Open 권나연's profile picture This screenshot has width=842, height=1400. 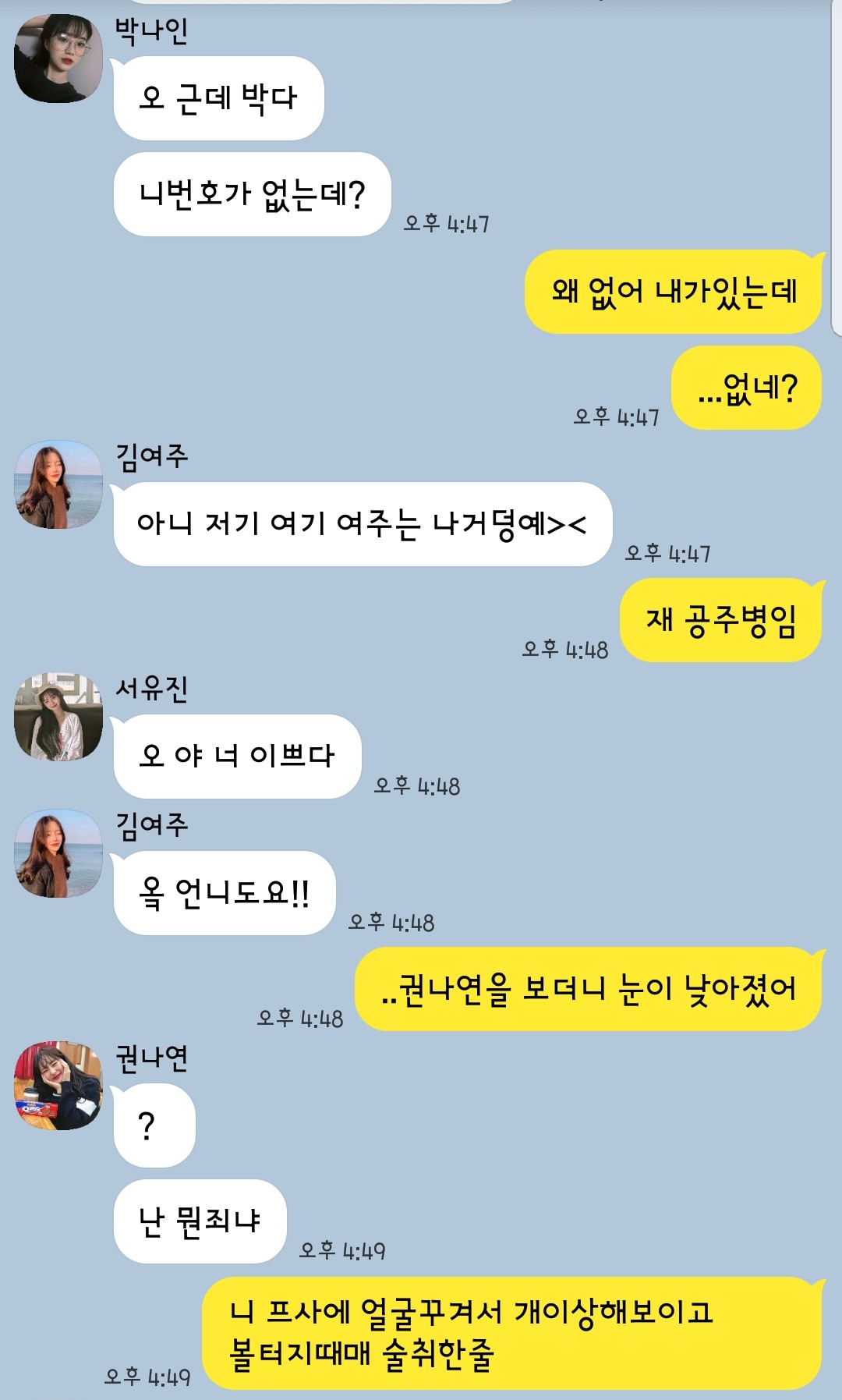(58, 1086)
